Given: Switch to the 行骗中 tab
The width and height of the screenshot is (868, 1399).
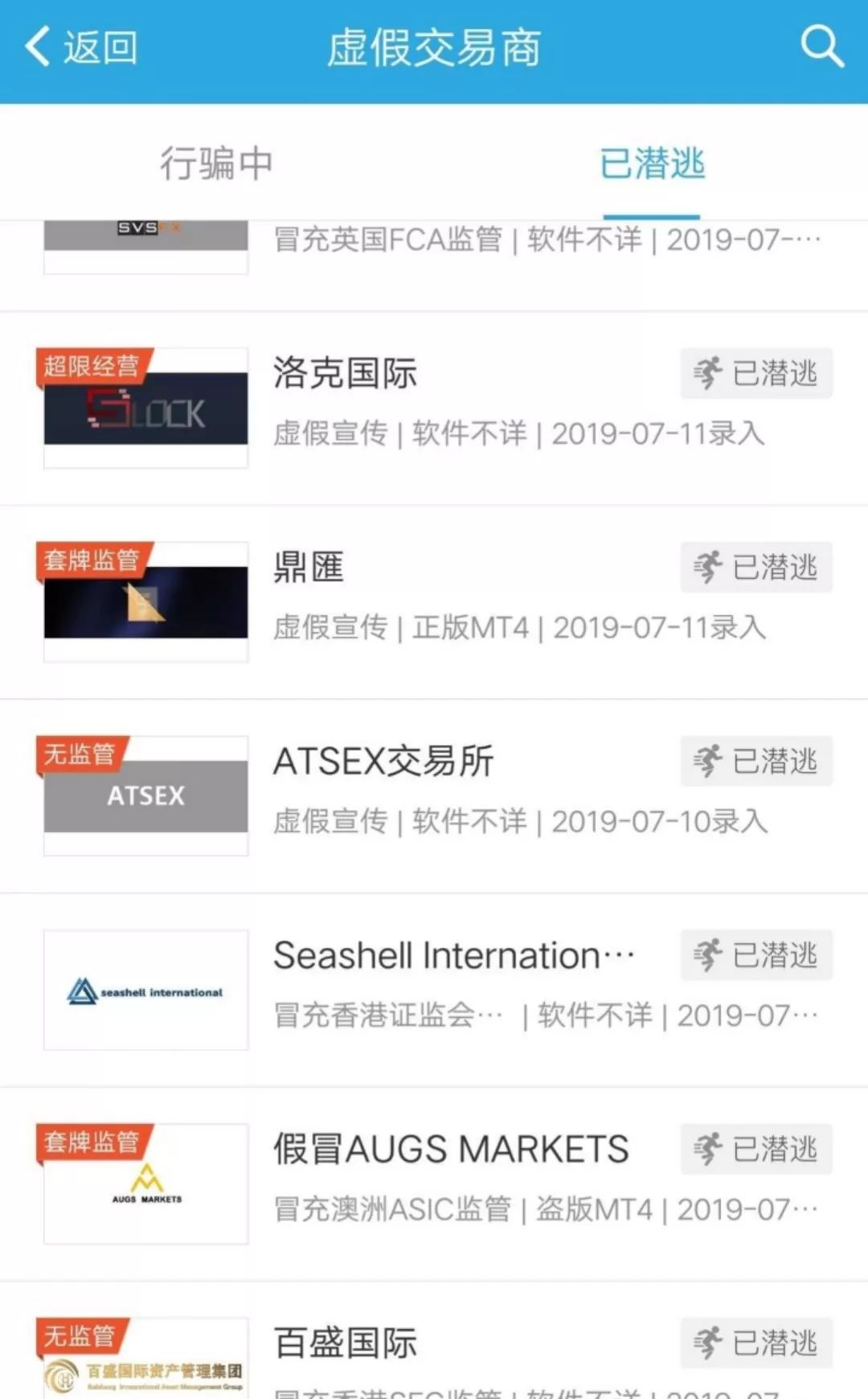Looking at the screenshot, I should [216, 163].
